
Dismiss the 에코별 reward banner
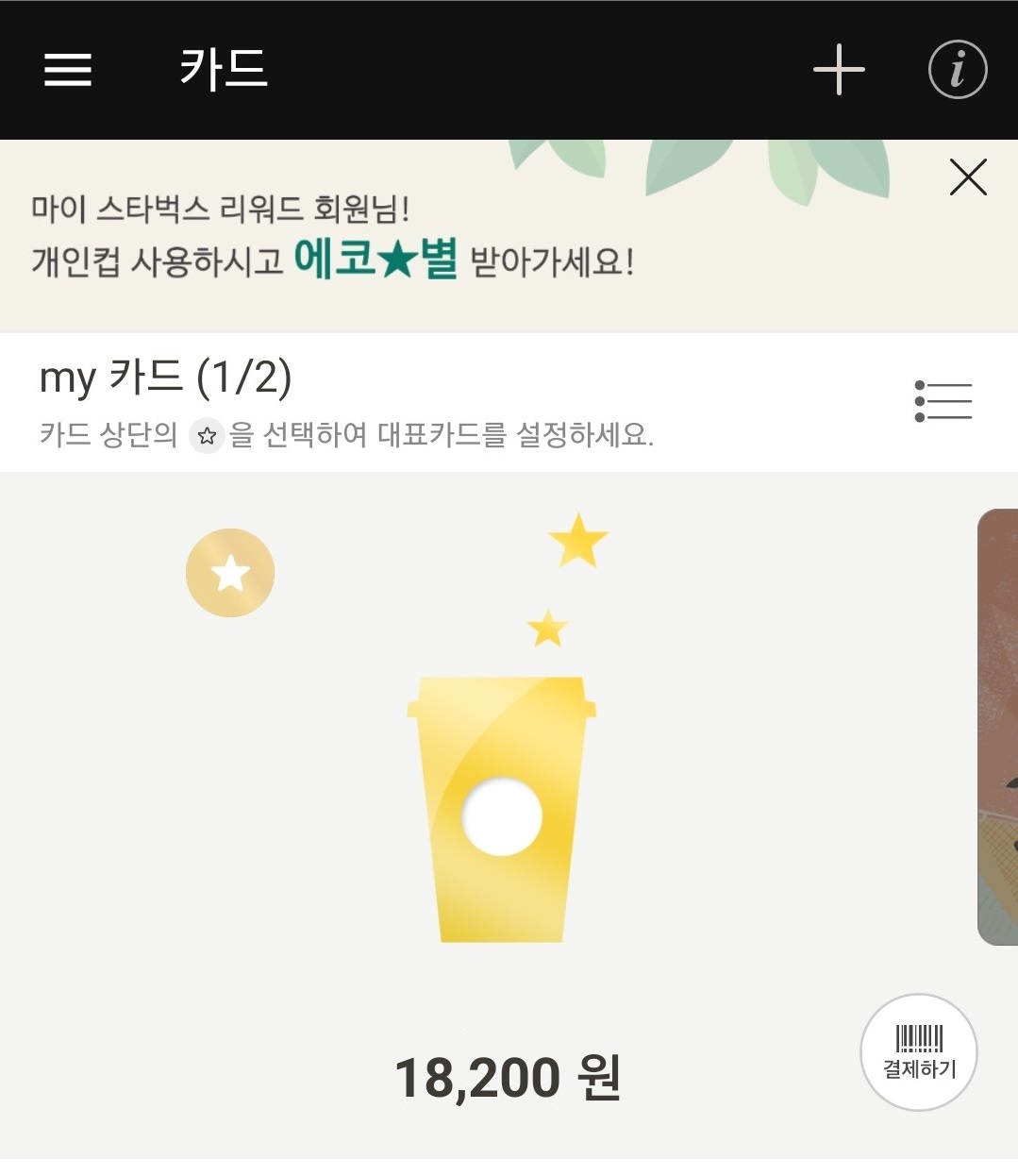[968, 177]
